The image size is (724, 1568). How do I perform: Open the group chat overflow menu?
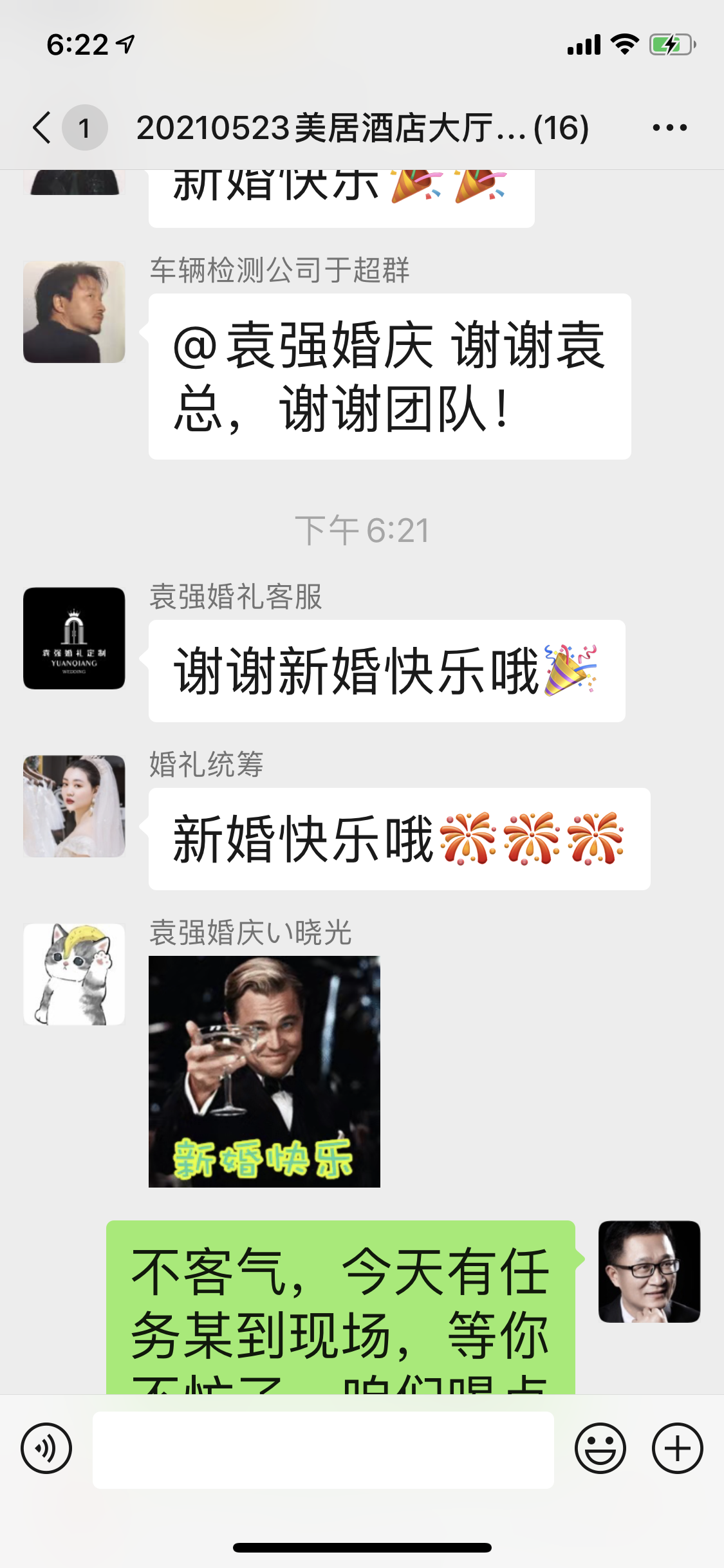[669, 127]
